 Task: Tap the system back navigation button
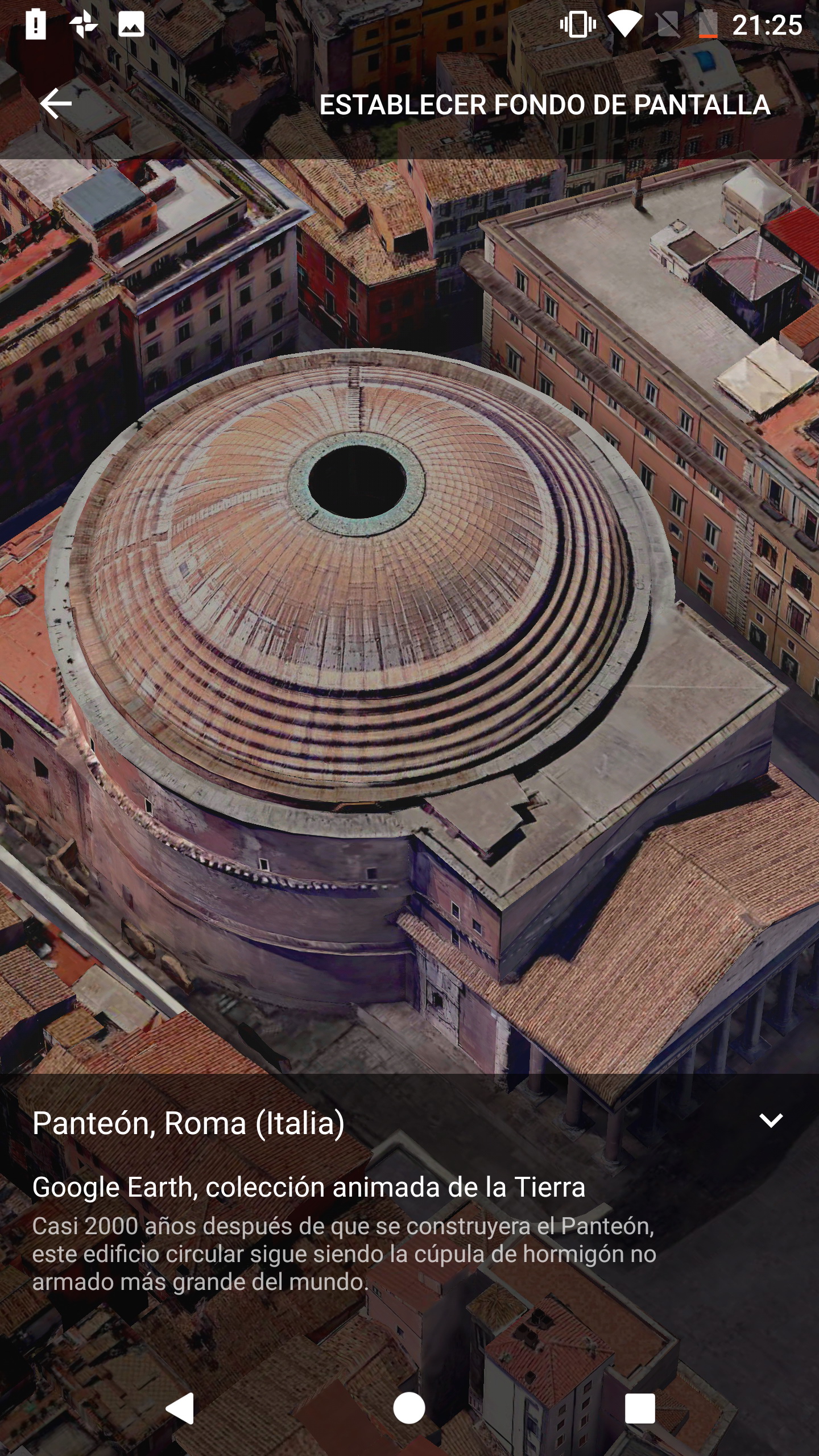click(x=180, y=1408)
